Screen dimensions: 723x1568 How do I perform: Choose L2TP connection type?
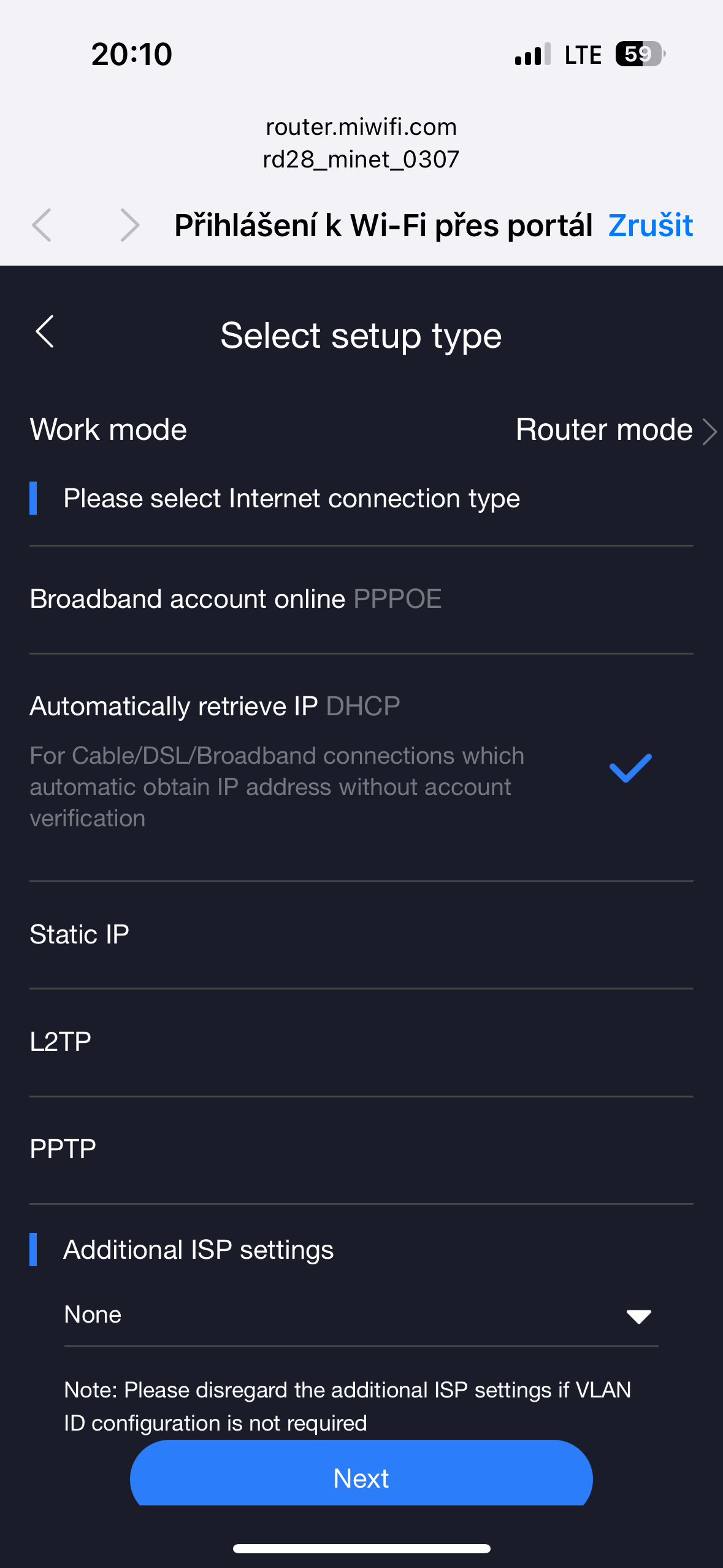pyautogui.click(x=361, y=1042)
